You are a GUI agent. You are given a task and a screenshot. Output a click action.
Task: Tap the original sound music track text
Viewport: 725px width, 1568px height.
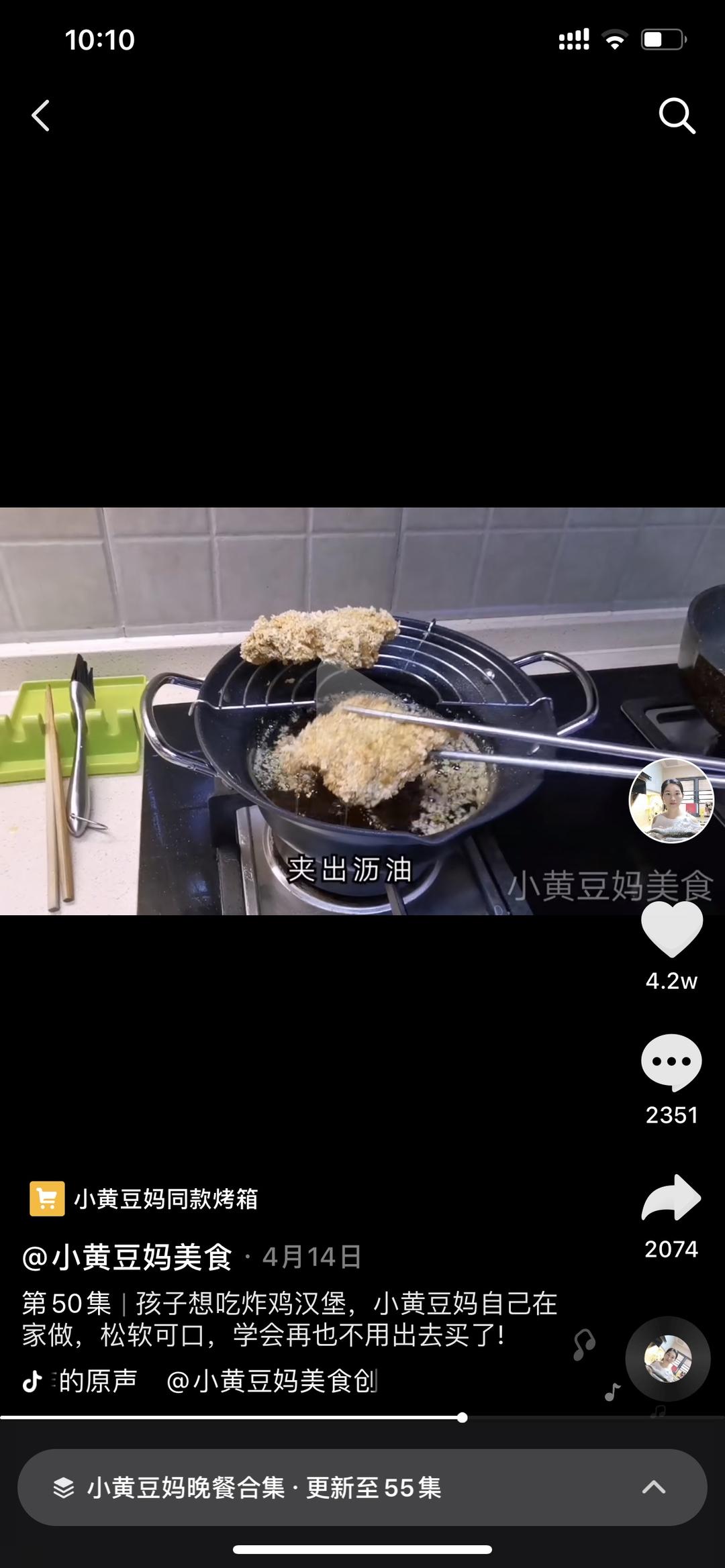[200, 1381]
